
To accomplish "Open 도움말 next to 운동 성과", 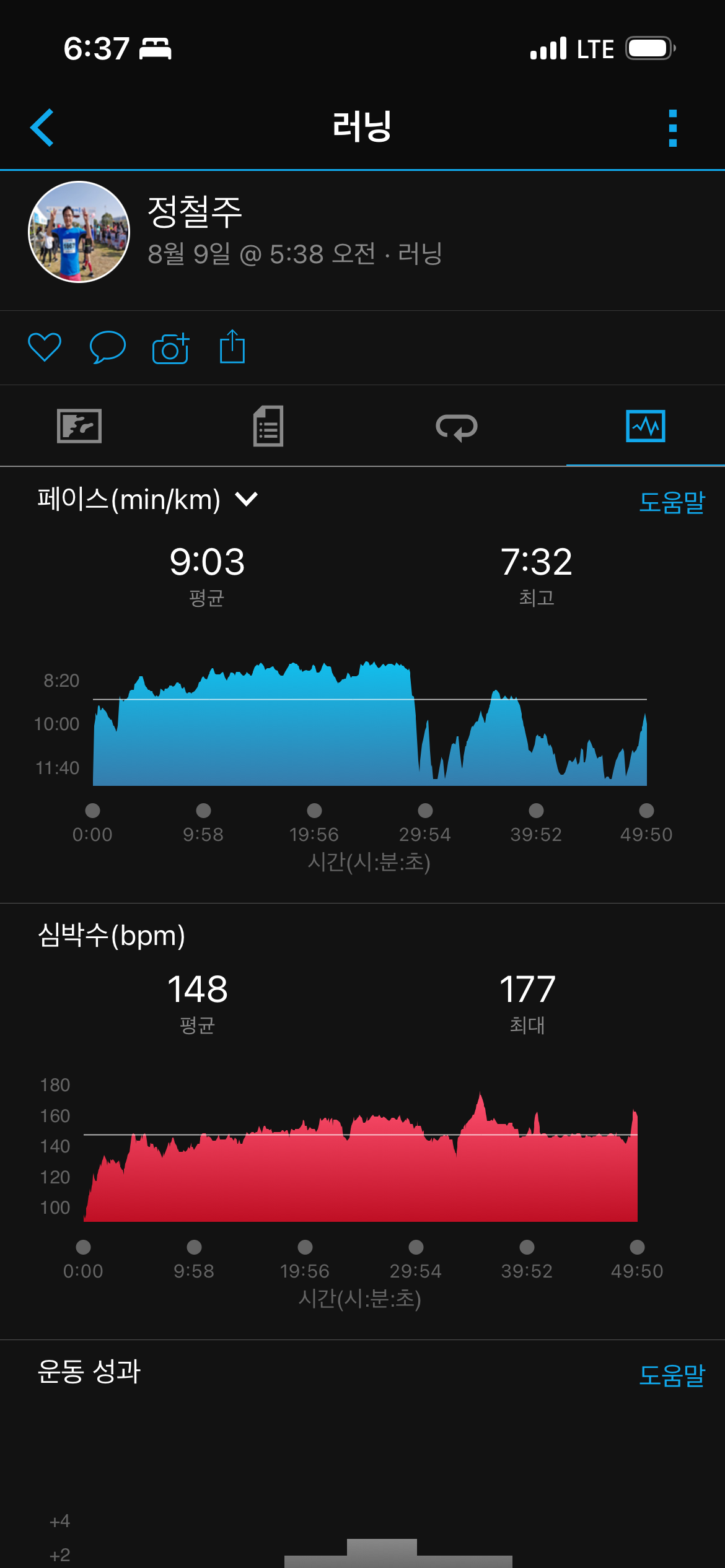I will [672, 1375].
